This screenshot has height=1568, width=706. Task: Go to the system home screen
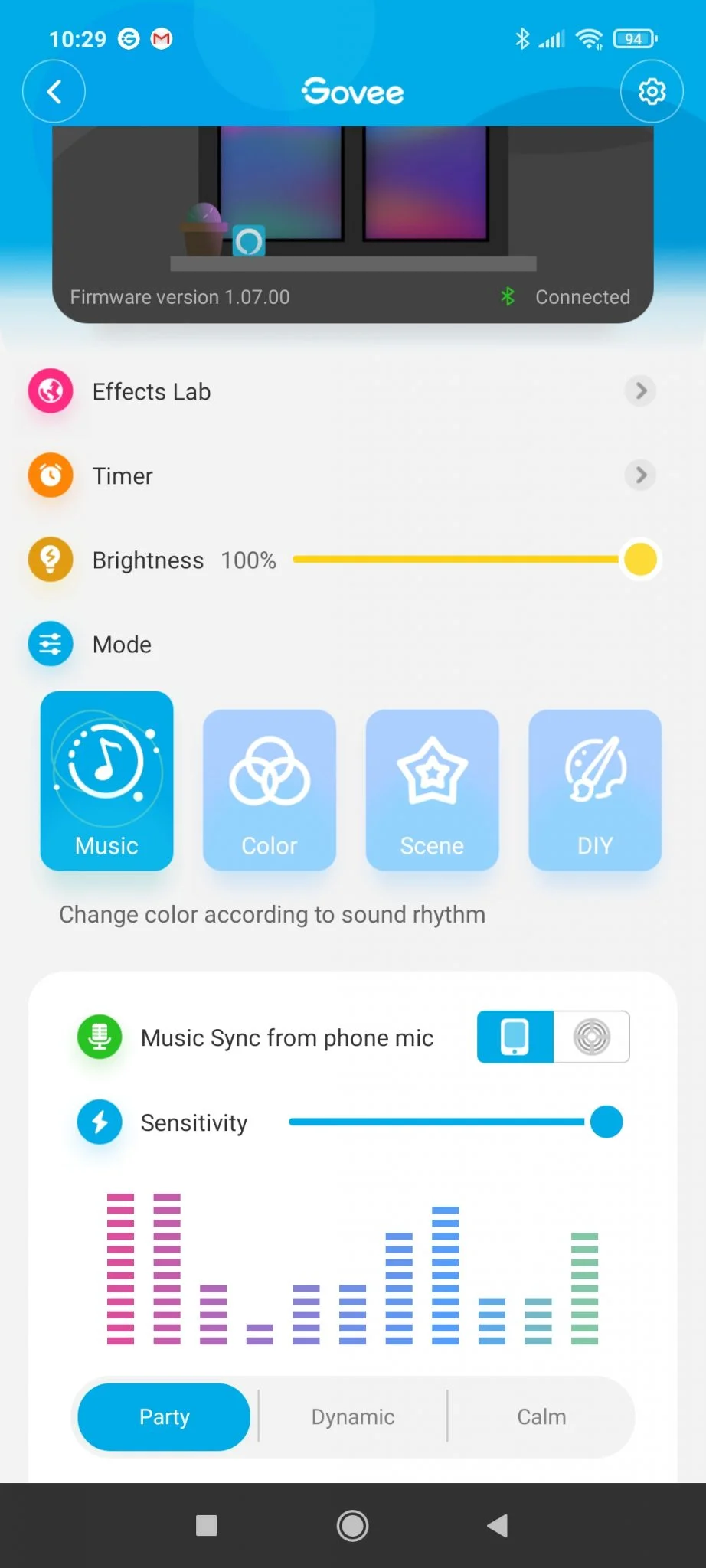pos(352,1526)
